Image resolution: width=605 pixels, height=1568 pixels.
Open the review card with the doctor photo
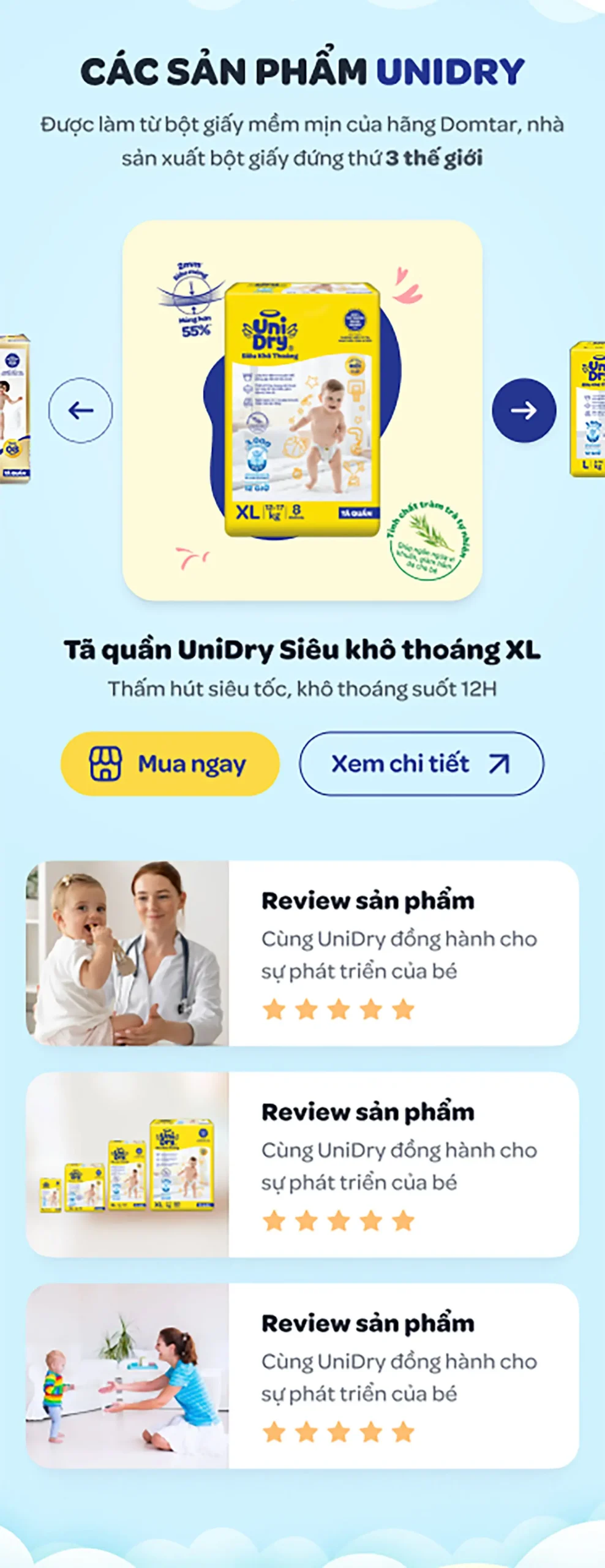pyautogui.click(x=302, y=953)
